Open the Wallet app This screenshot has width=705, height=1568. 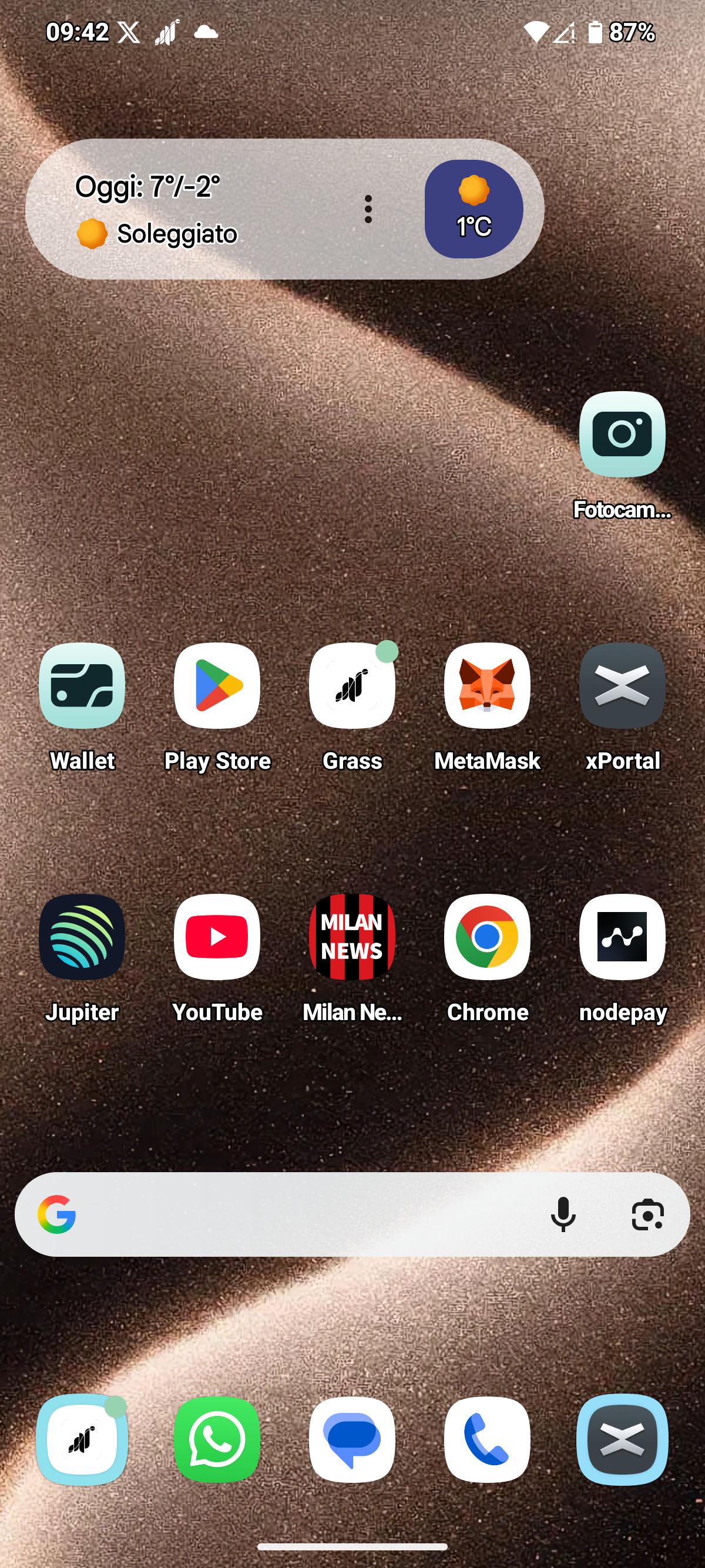tap(82, 685)
